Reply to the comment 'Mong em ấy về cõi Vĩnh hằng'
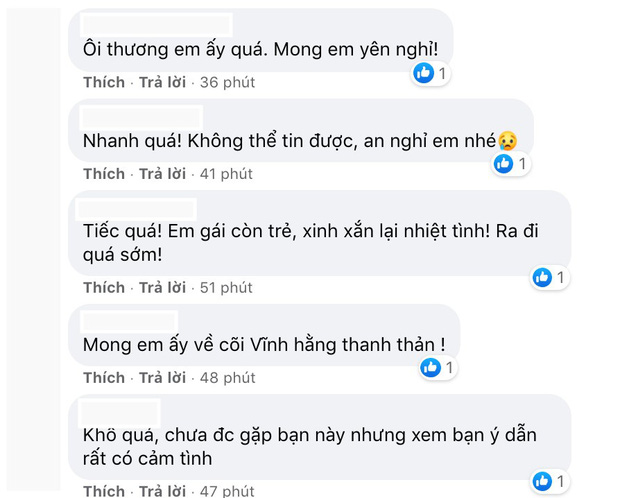 tap(162, 378)
